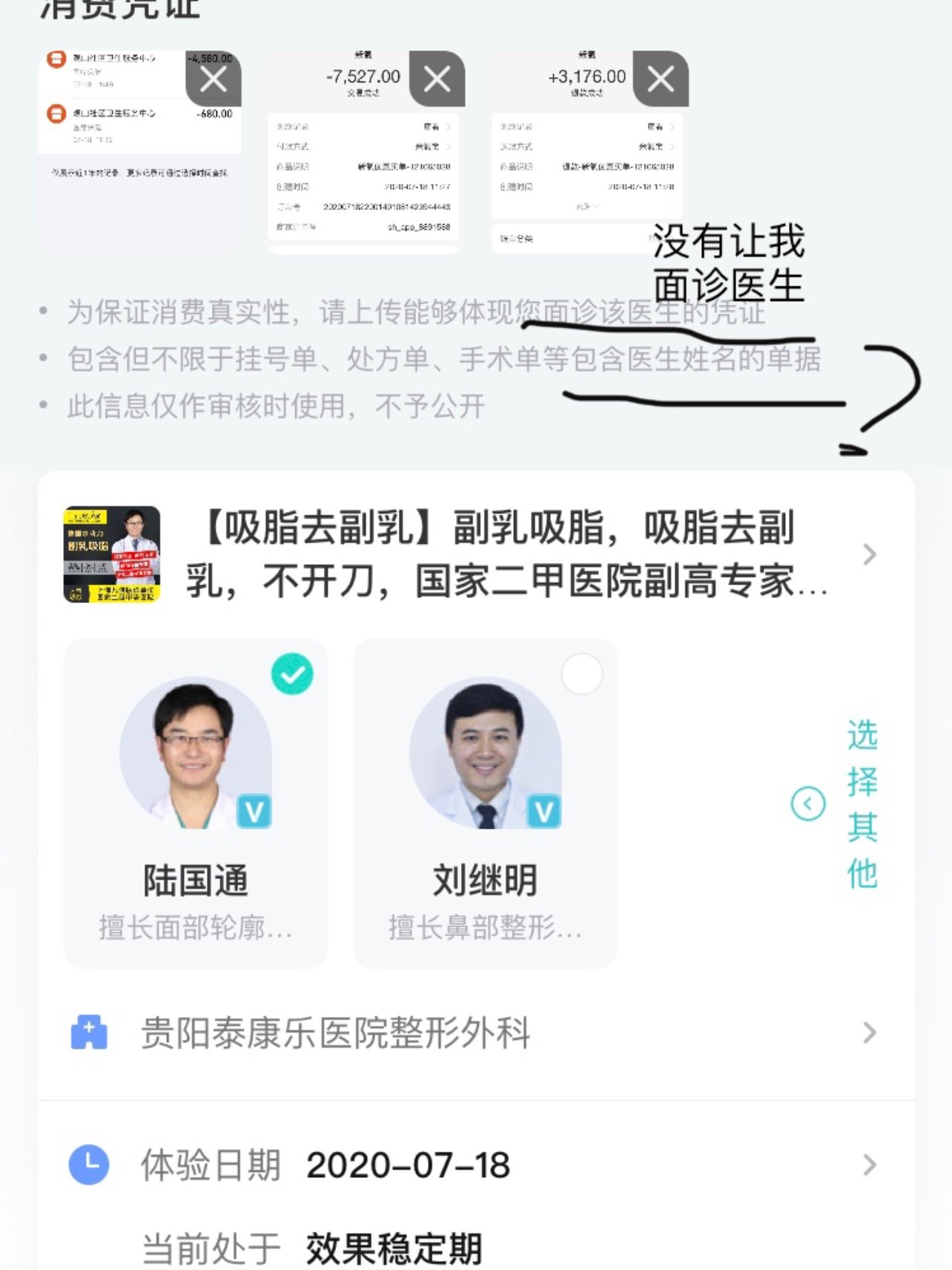Remove the first receipt image showing -4,580.00

point(214,79)
